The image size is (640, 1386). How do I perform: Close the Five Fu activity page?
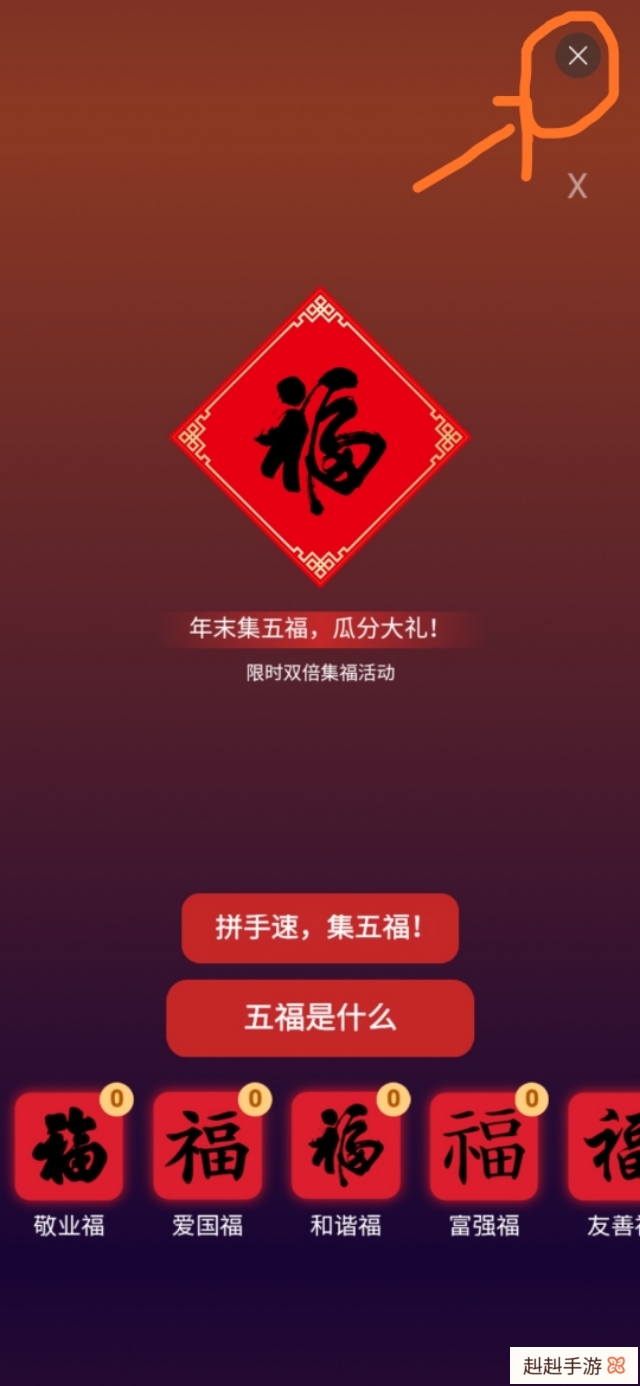(578, 56)
